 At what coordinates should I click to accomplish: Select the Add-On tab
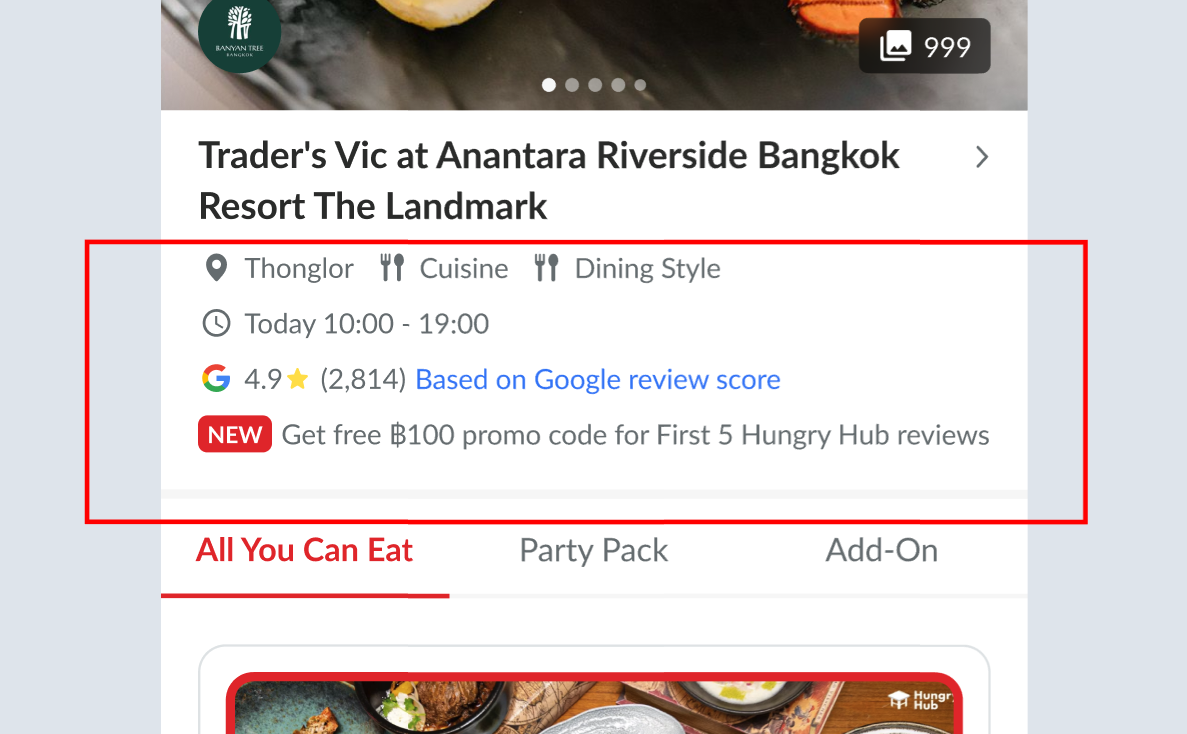(x=881, y=551)
